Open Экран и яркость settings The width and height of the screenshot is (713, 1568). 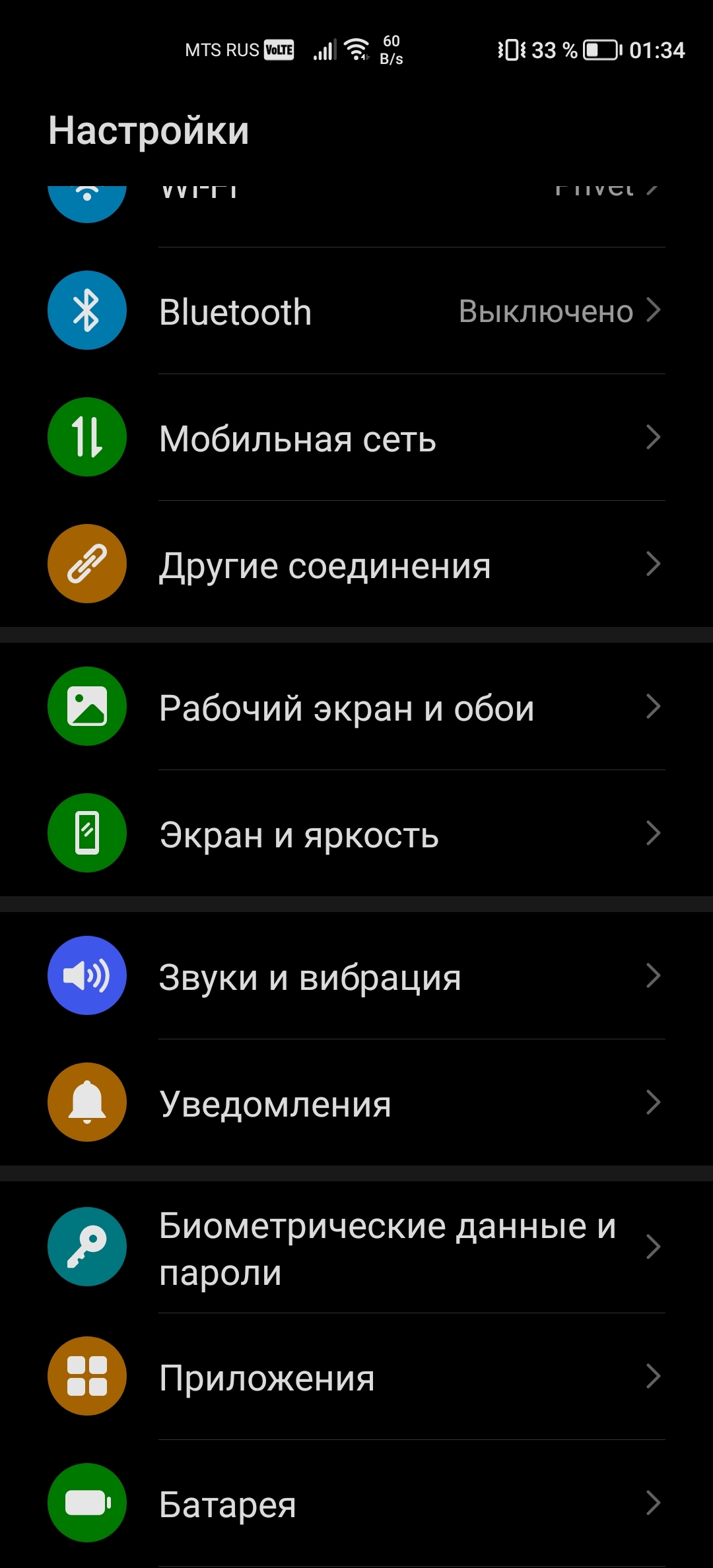pos(356,833)
